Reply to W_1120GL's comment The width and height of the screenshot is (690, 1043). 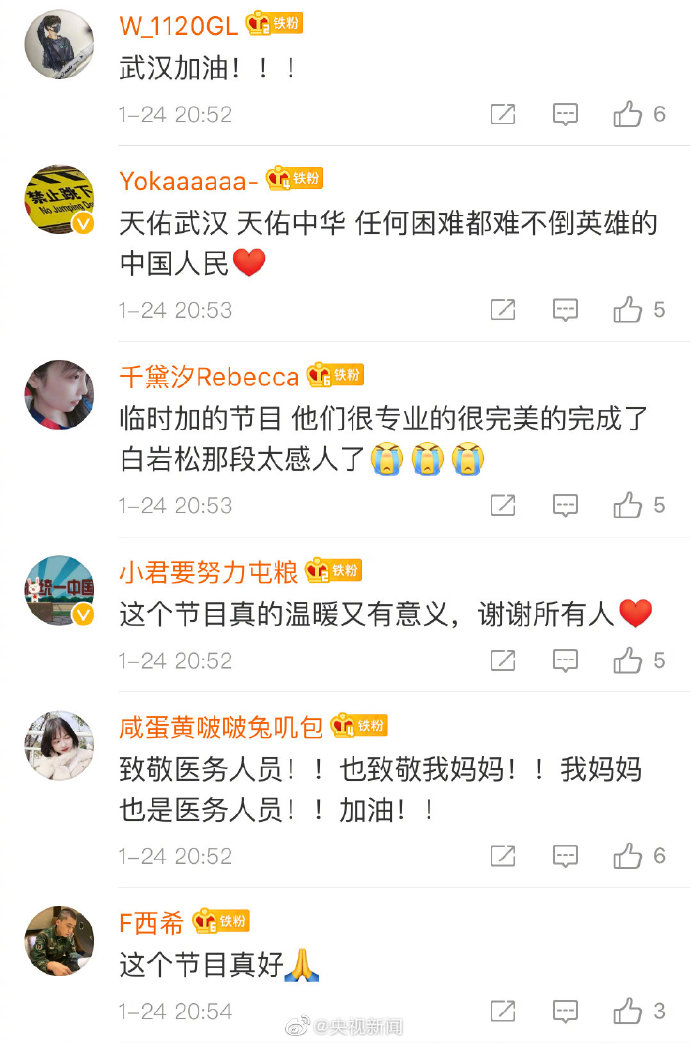point(565,114)
